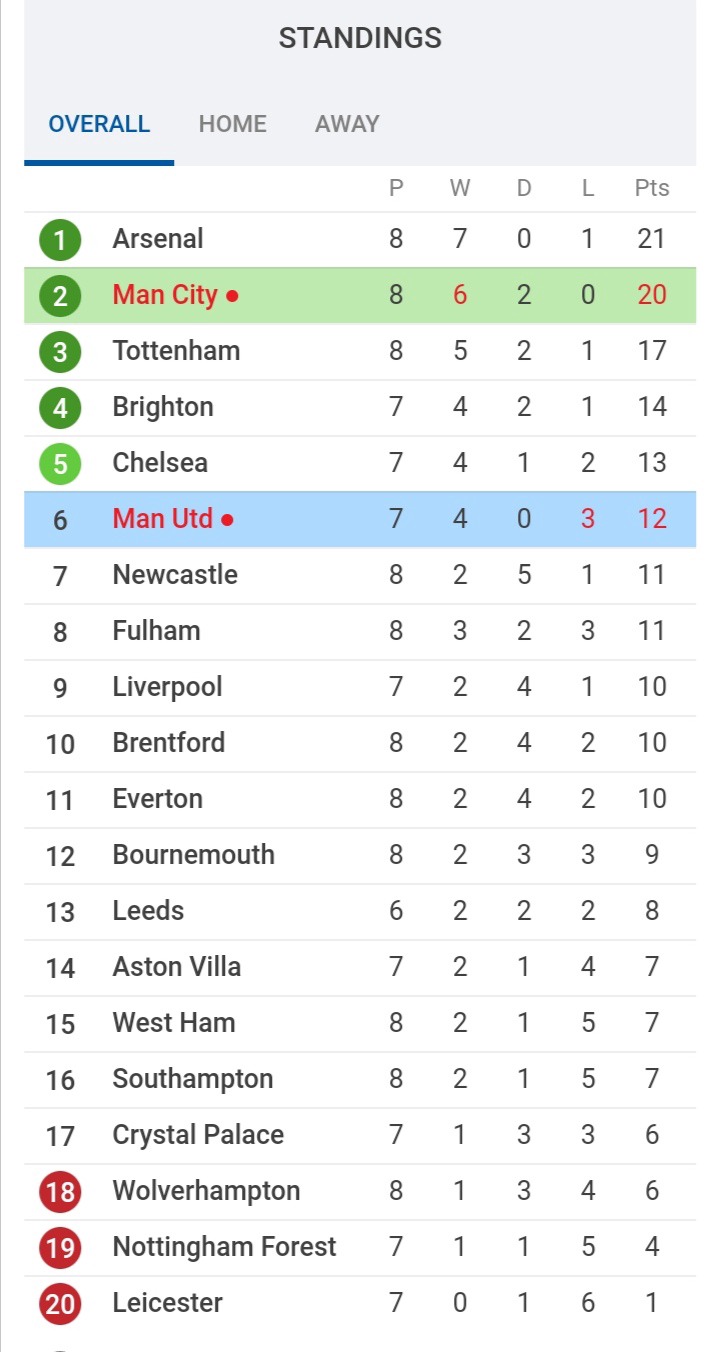The width and height of the screenshot is (720, 1352).
Task: Open Brentford team row
Action: tap(360, 743)
